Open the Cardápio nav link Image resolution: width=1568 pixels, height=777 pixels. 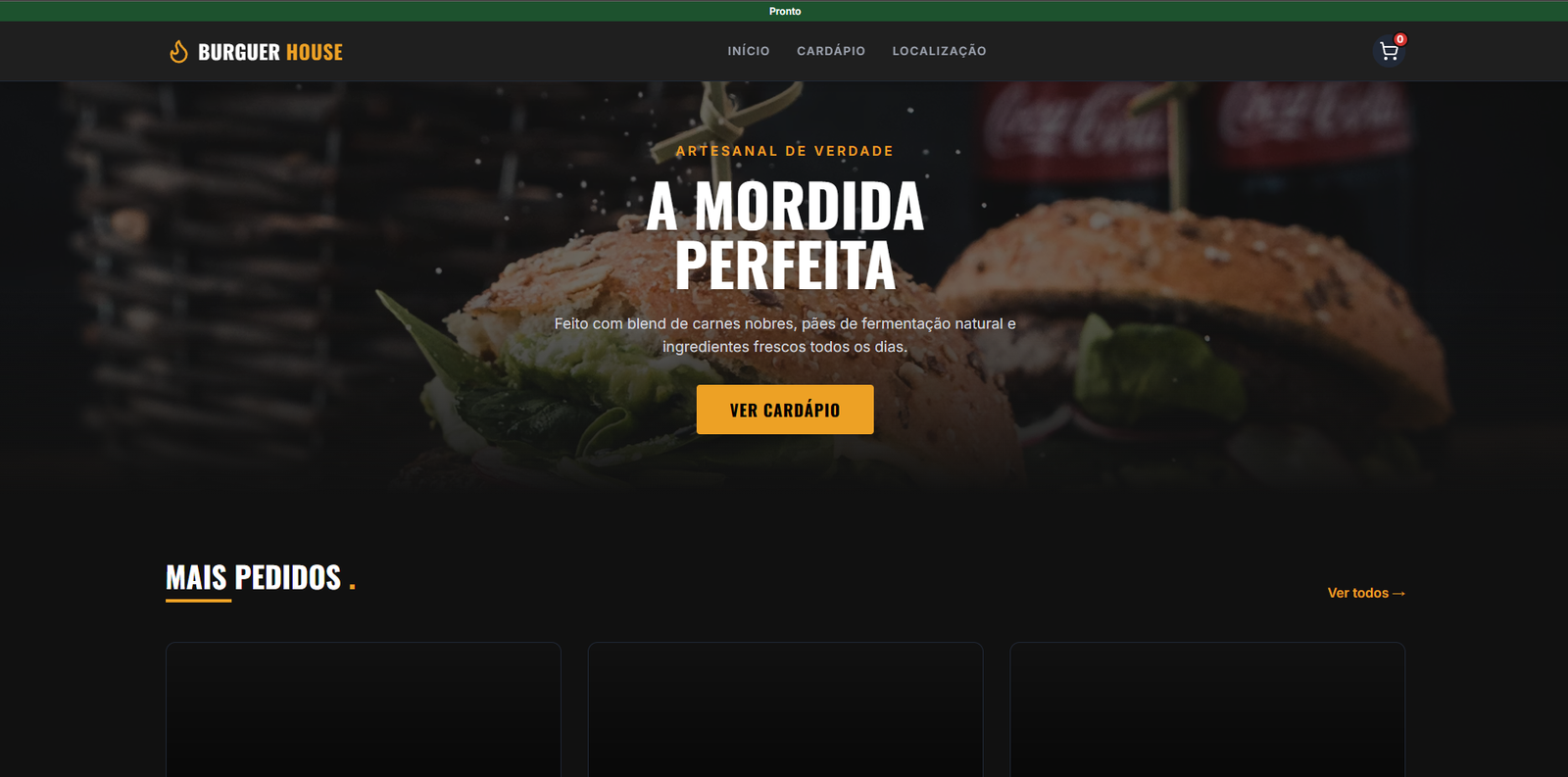830,51
